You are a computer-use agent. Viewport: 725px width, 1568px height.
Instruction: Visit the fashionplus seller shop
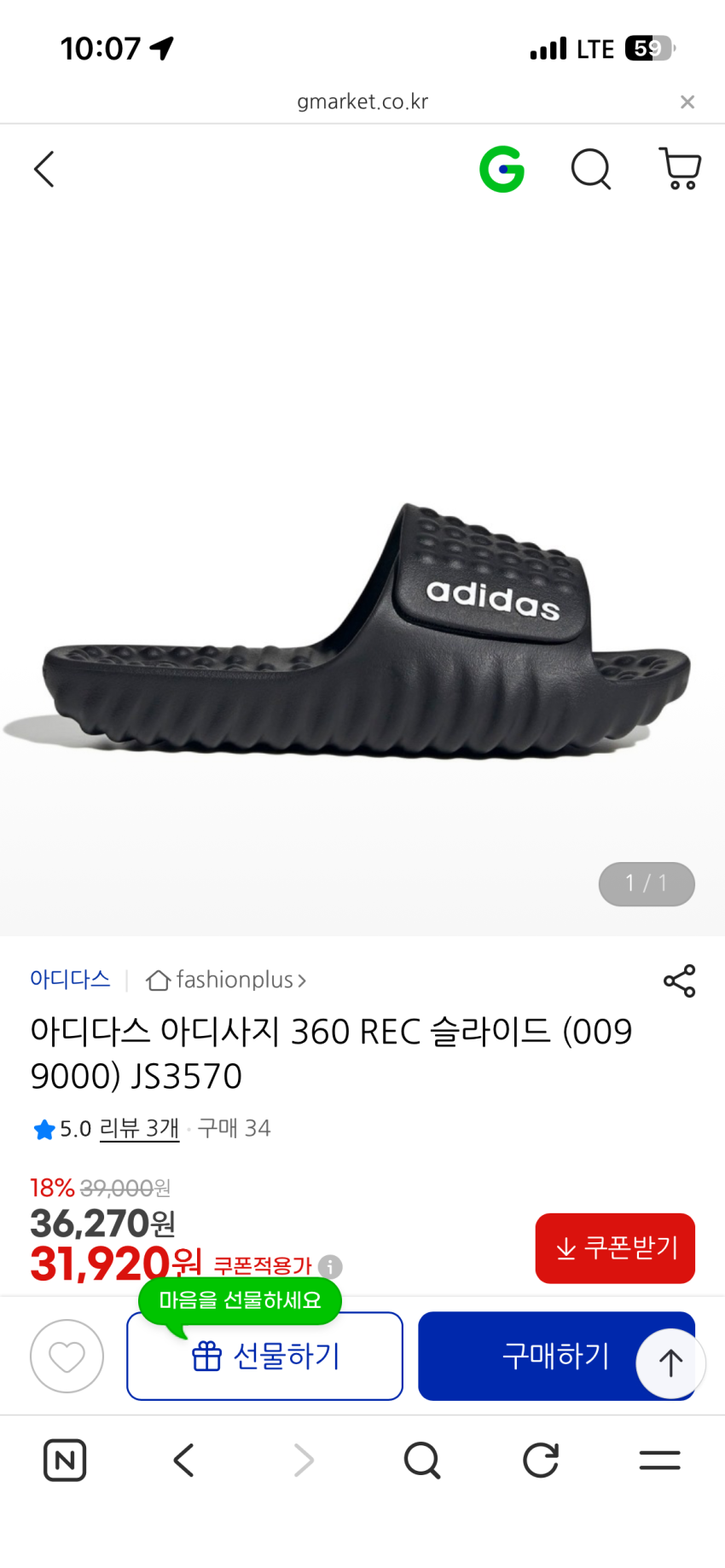pyautogui.click(x=227, y=981)
